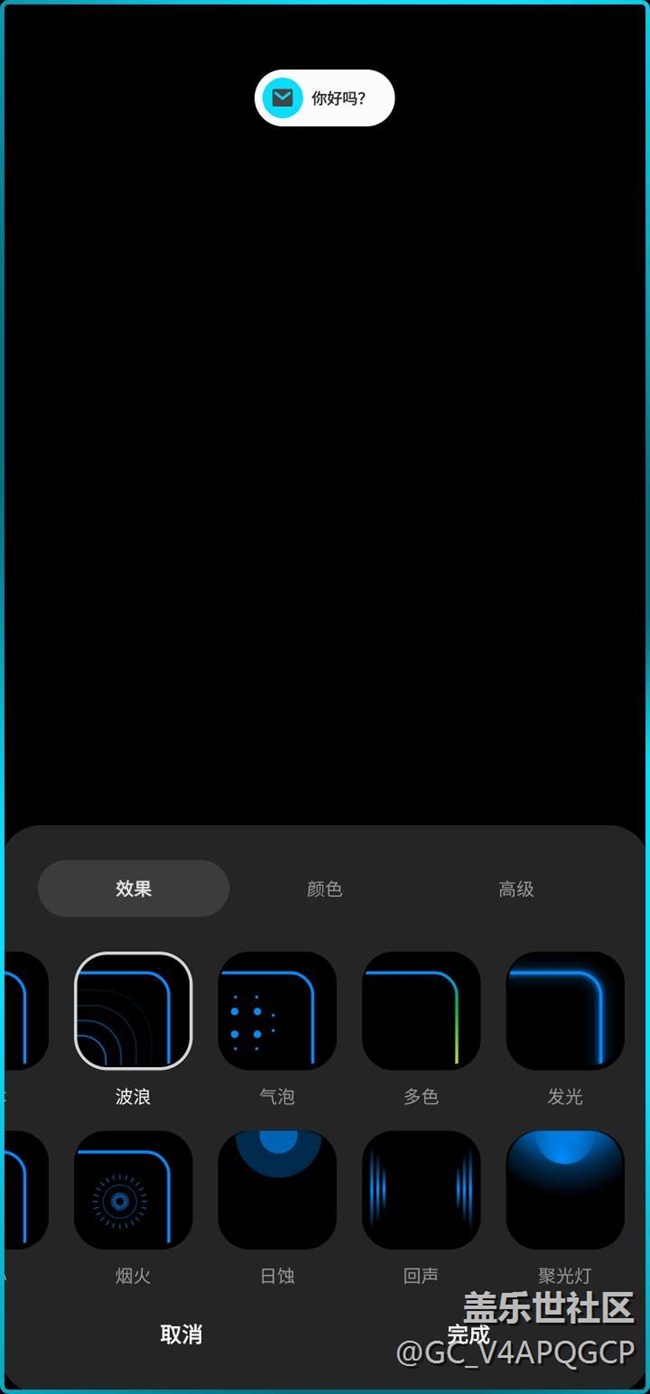Select the 聚光灯 effect
The width and height of the screenshot is (650, 1394).
[565, 1190]
